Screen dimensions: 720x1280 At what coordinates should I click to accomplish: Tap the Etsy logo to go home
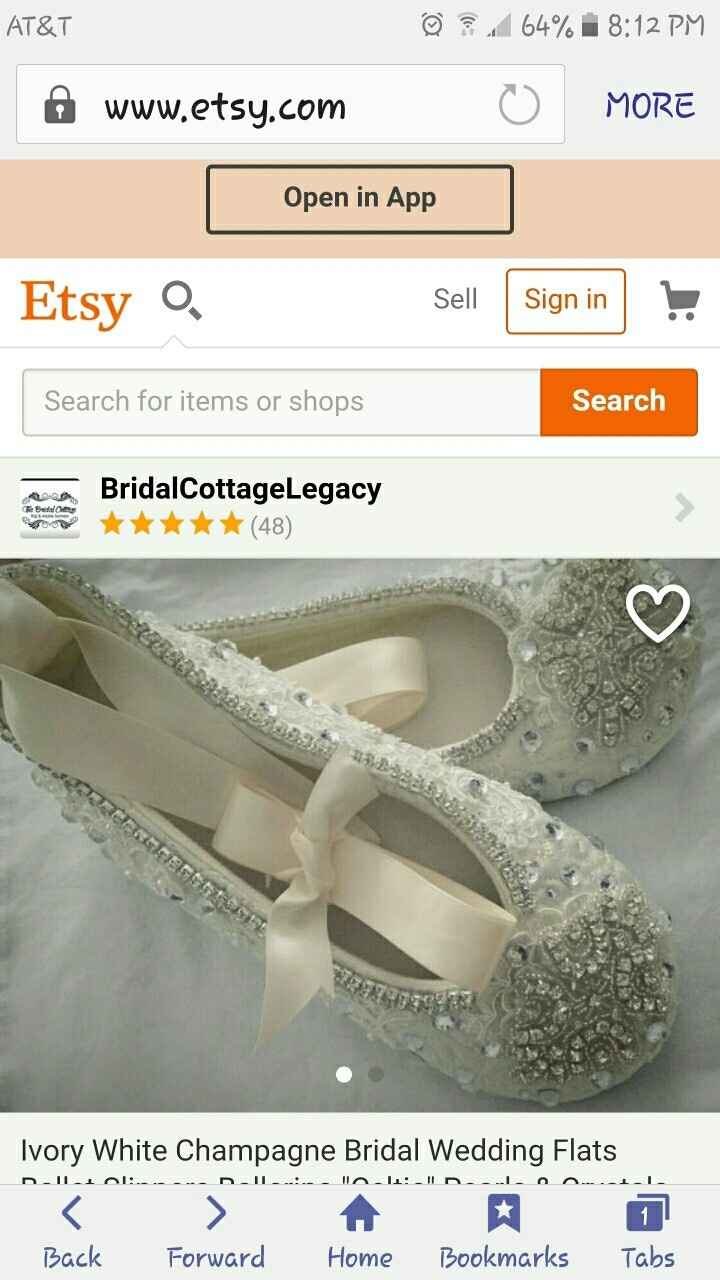(75, 301)
